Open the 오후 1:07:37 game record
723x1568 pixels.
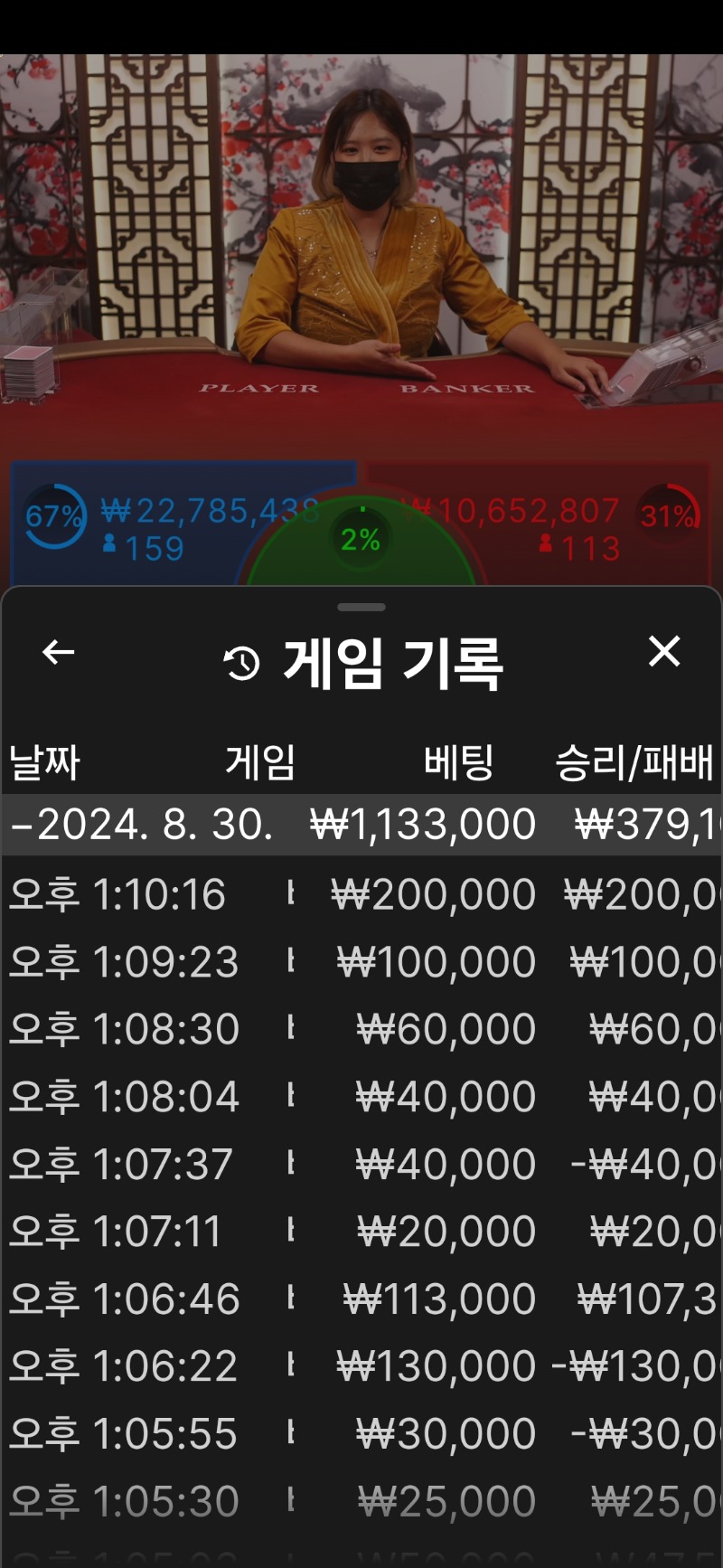point(361,1164)
